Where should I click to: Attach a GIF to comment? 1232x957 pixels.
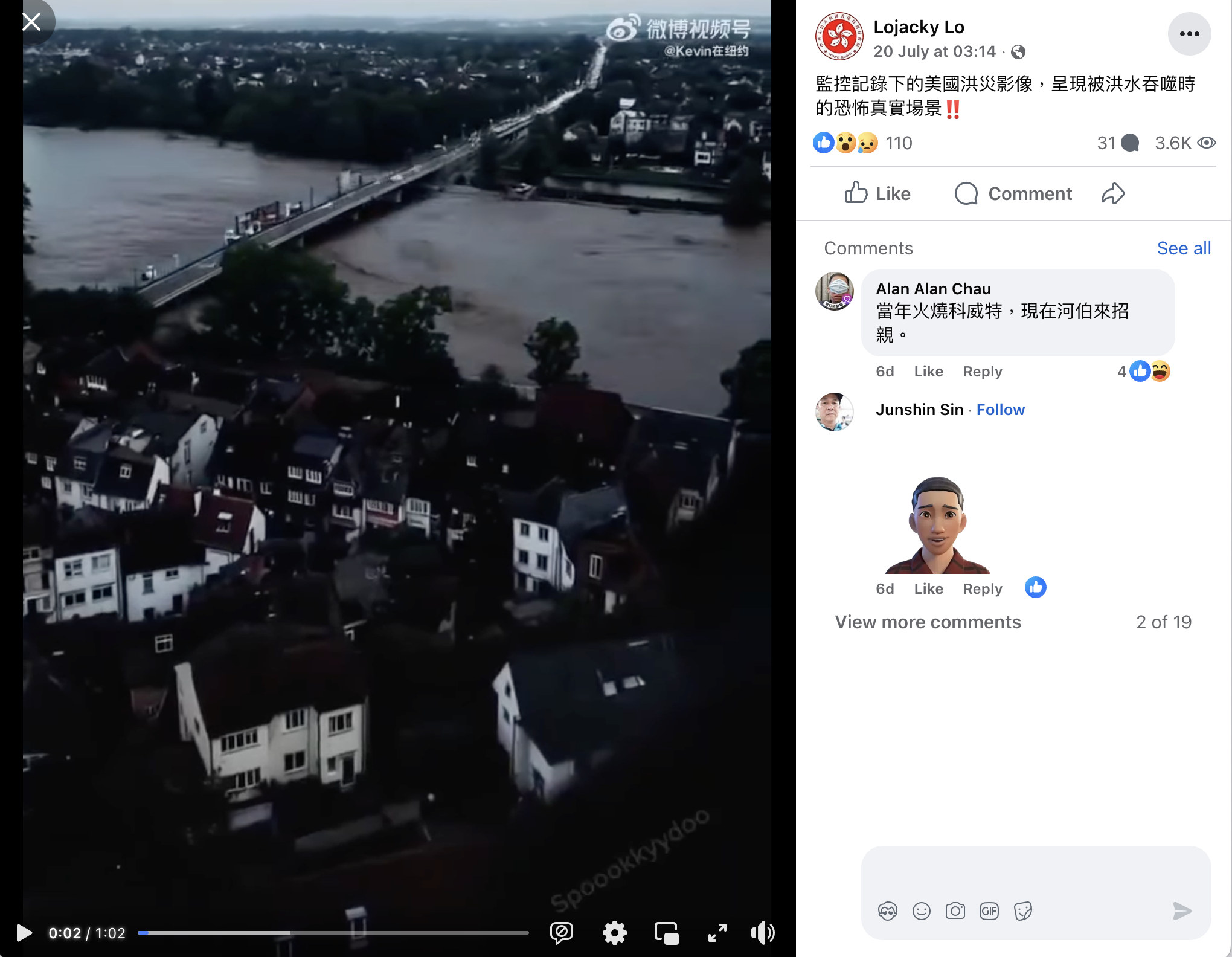point(989,911)
